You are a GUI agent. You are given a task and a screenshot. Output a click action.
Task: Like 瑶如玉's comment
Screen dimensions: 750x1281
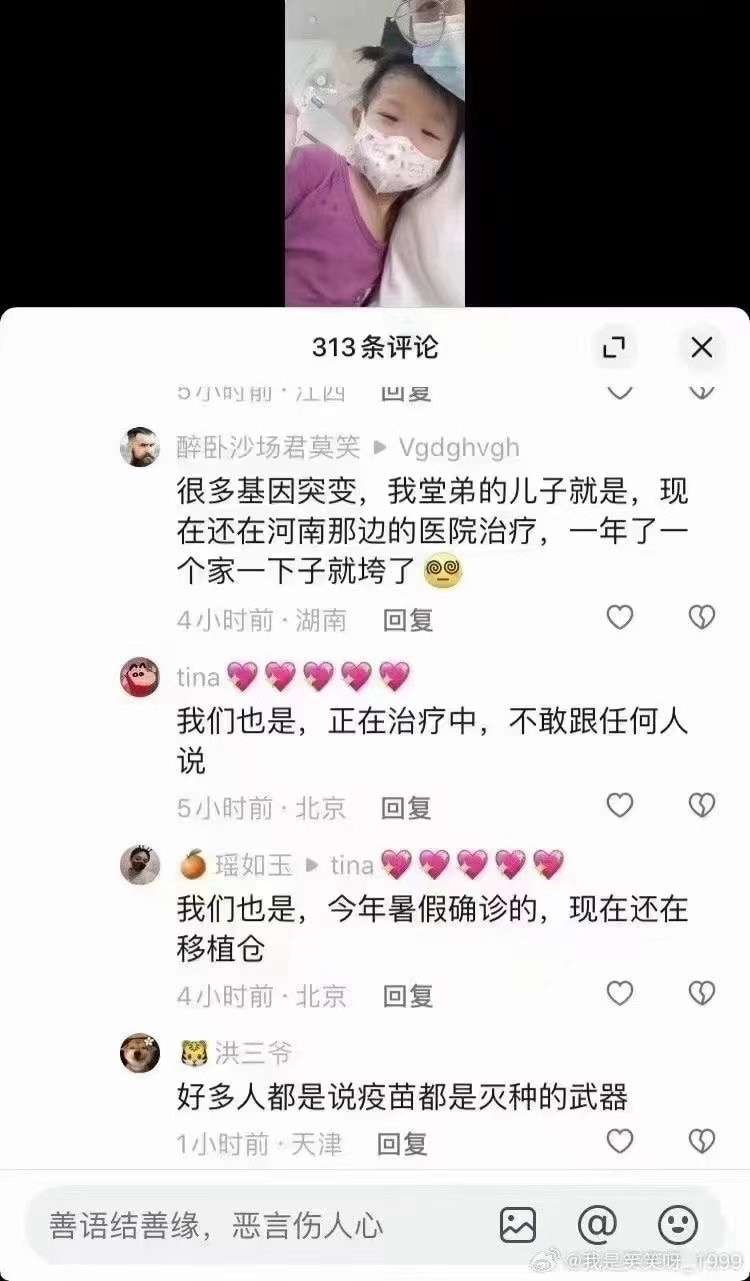click(620, 993)
